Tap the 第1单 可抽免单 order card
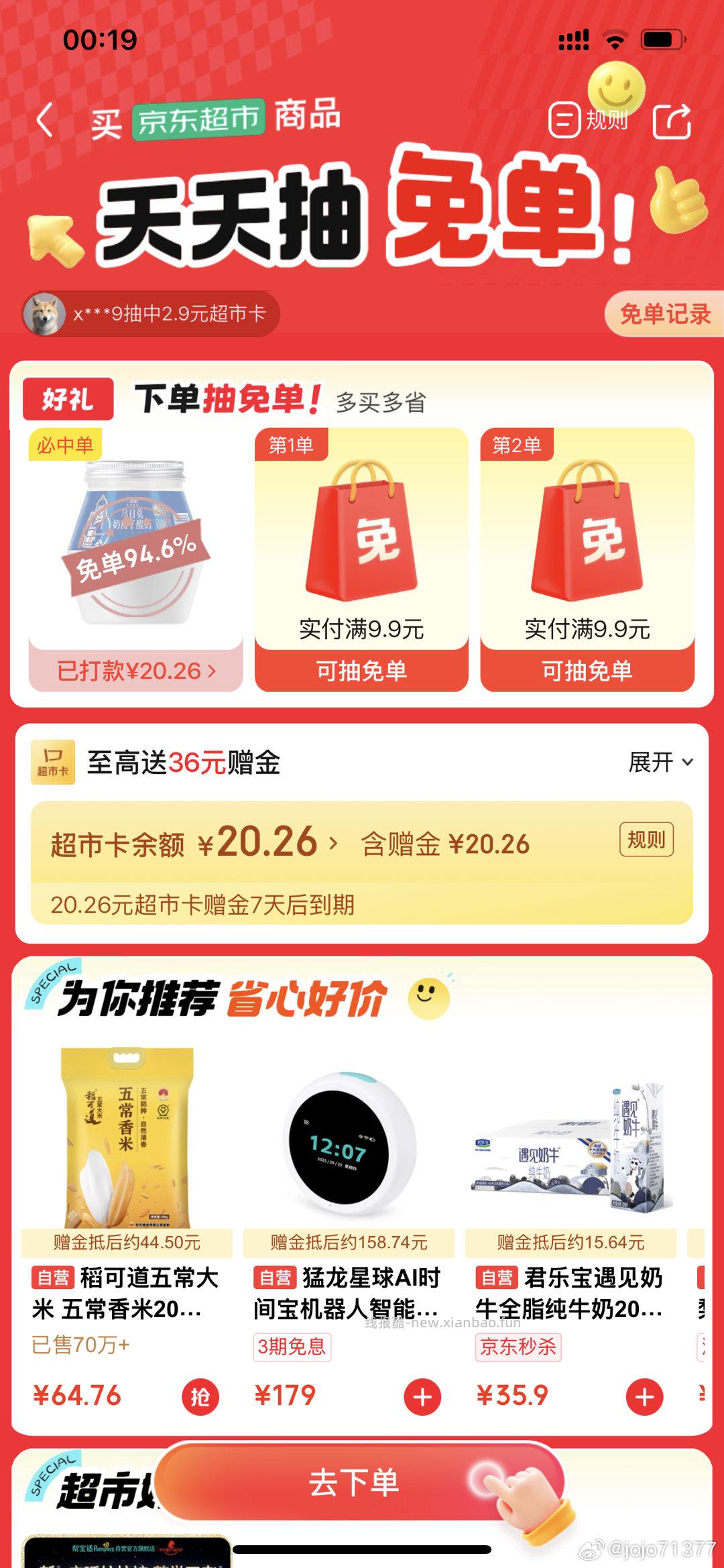This screenshot has height=1568, width=724. tap(362, 557)
